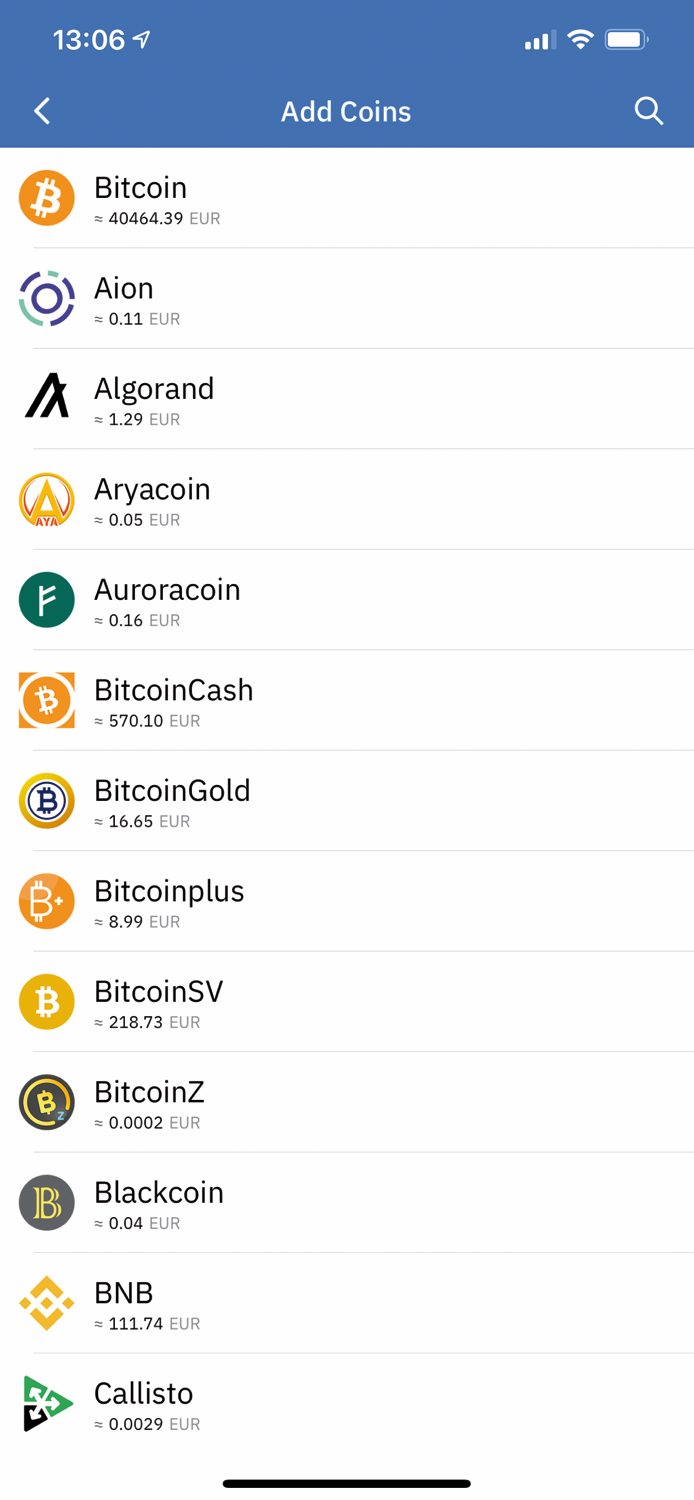This screenshot has width=694, height=1500.
Task: Open the Bitcoinplus row
Action: coord(347,901)
